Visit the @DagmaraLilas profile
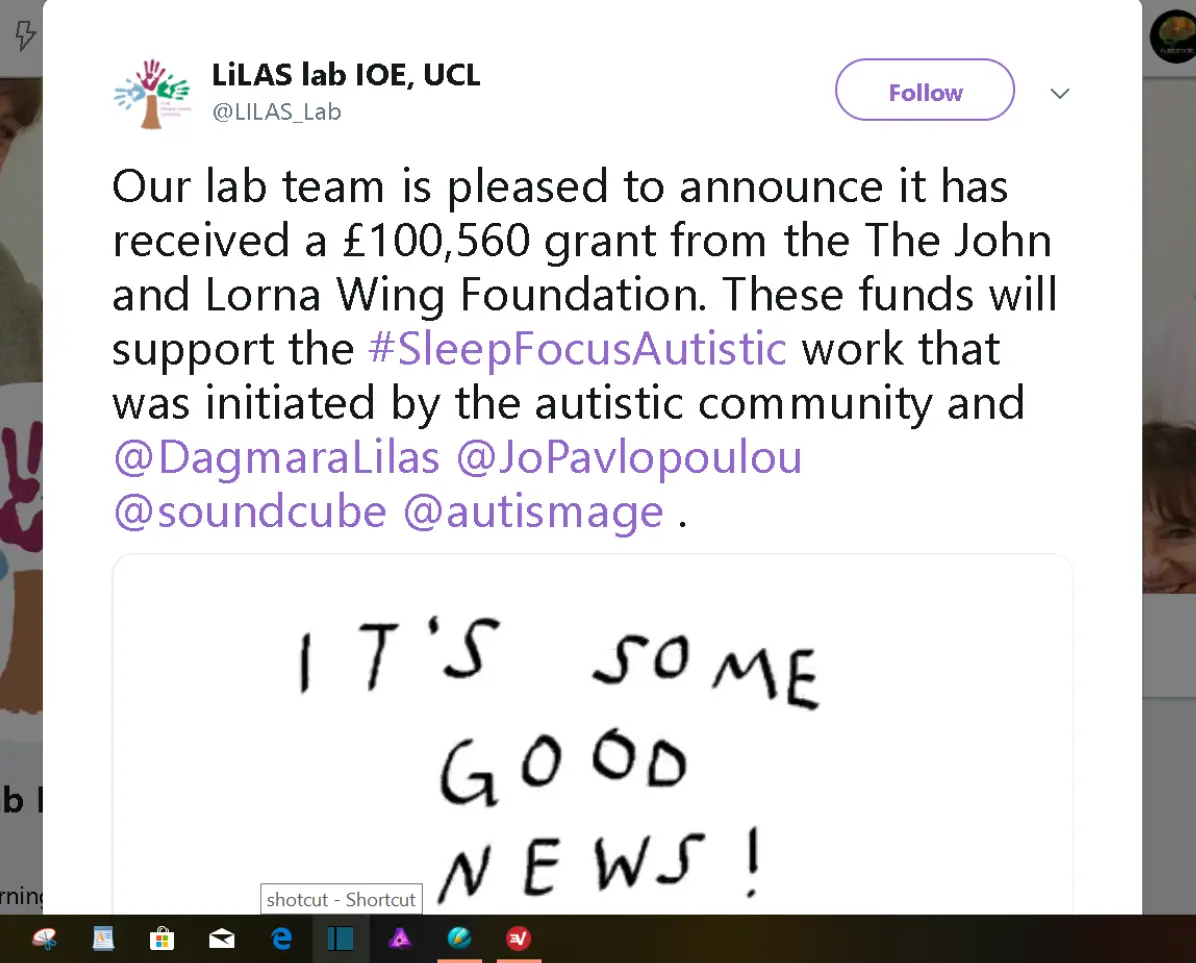The height and width of the screenshot is (963, 1196). (x=276, y=457)
